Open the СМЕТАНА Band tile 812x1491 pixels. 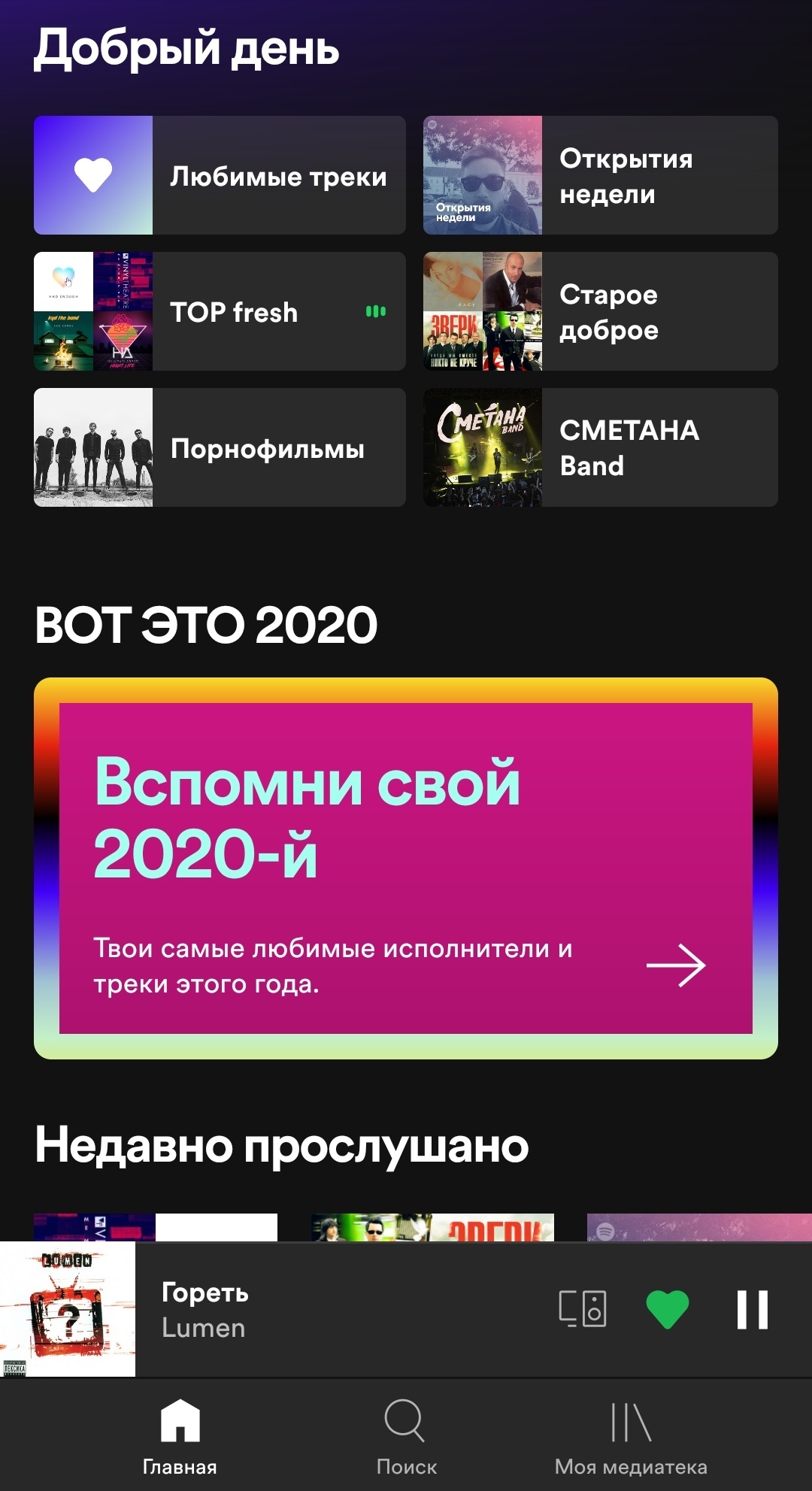(x=600, y=447)
